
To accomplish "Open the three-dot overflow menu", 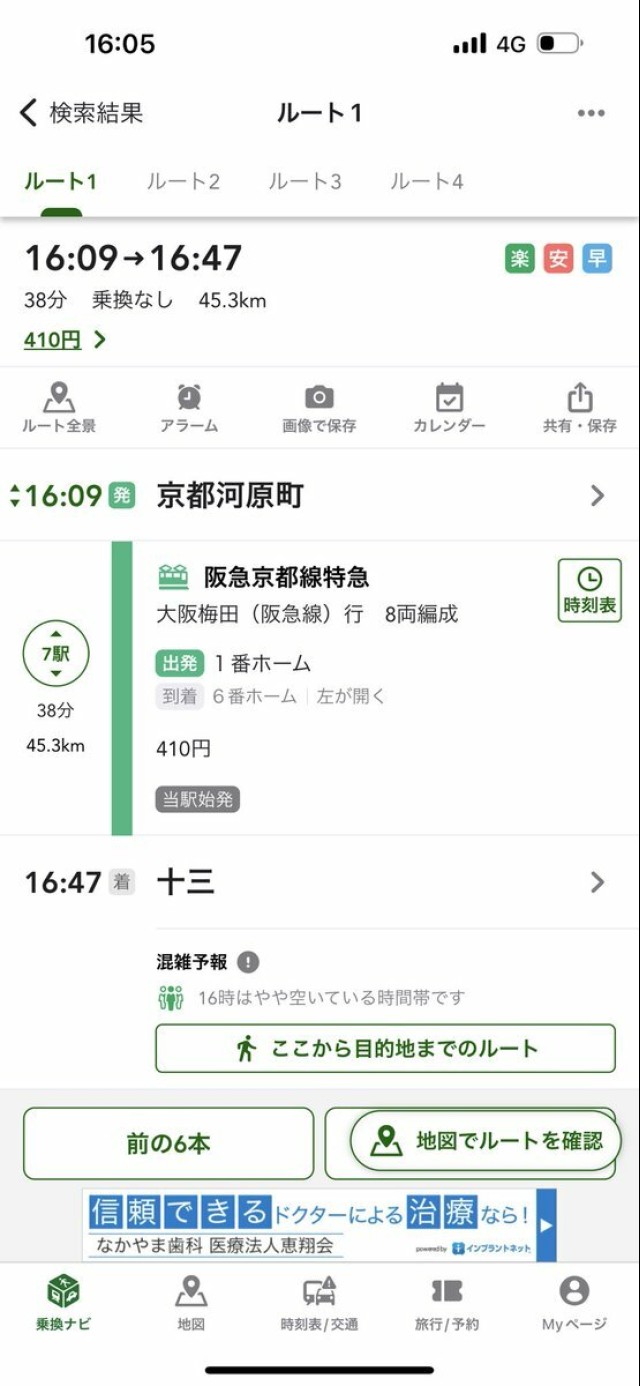I will tap(591, 113).
